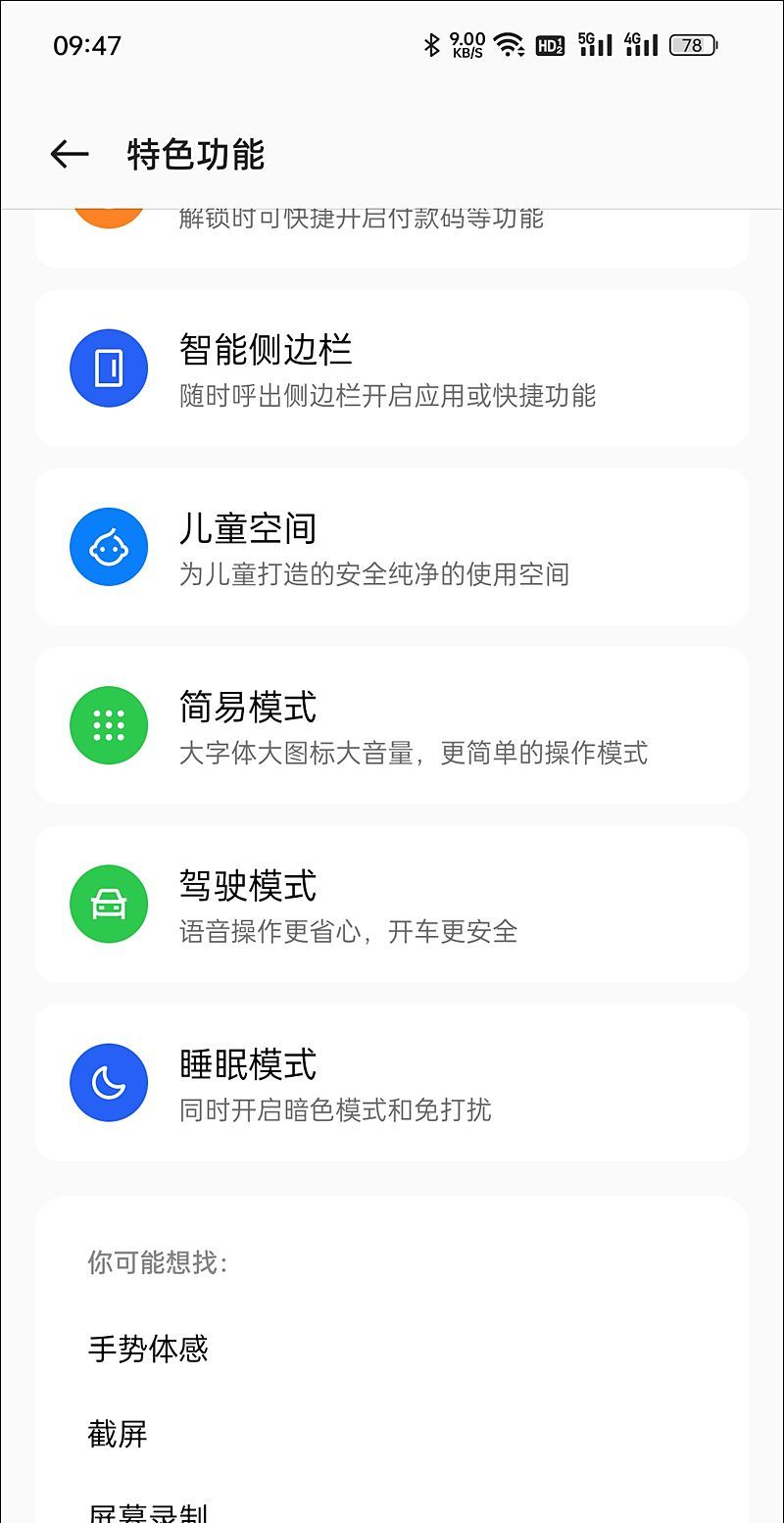The width and height of the screenshot is (784, 1523).
Task: Tap the Kids Space child-face icon
Action: tap(108, 547)
